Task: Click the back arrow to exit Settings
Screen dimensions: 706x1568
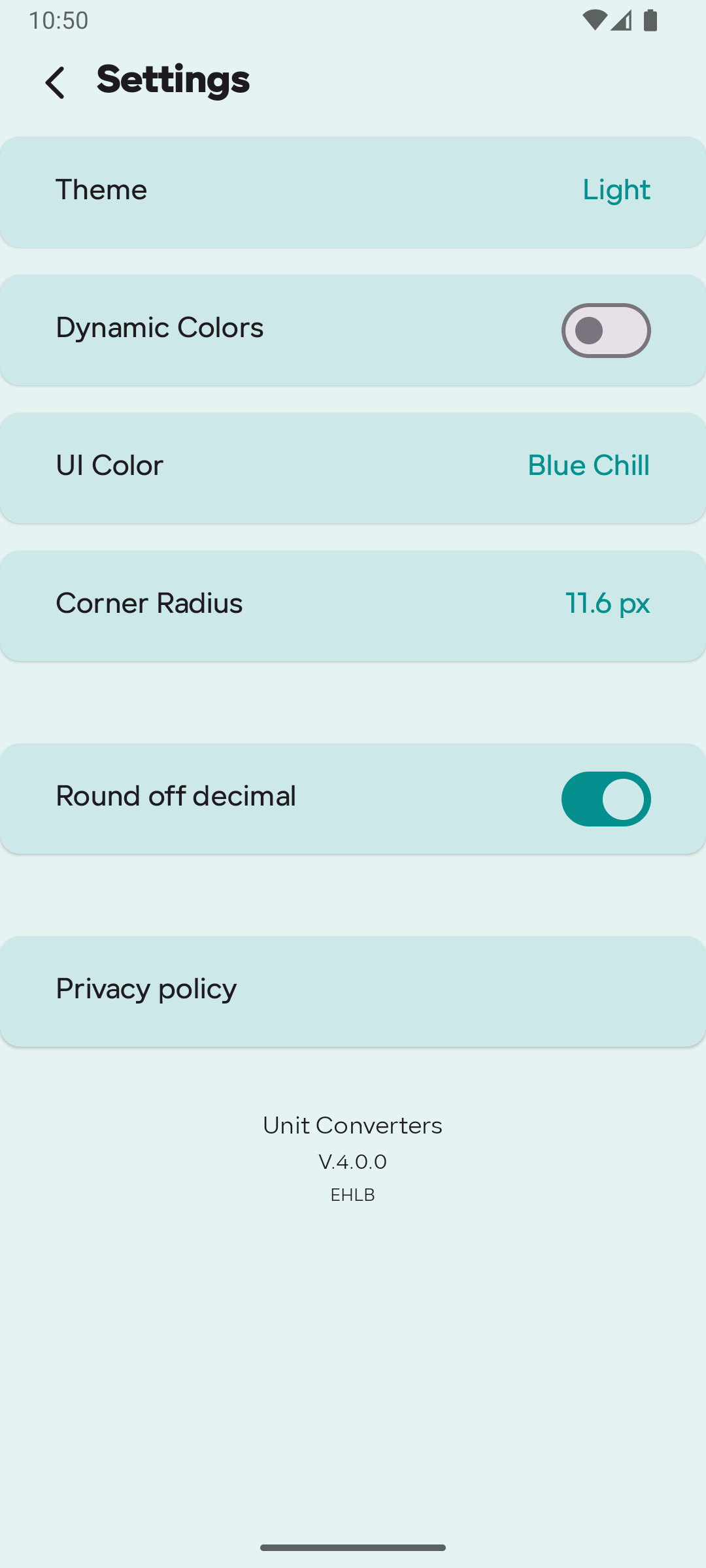Action: point(55,81)
